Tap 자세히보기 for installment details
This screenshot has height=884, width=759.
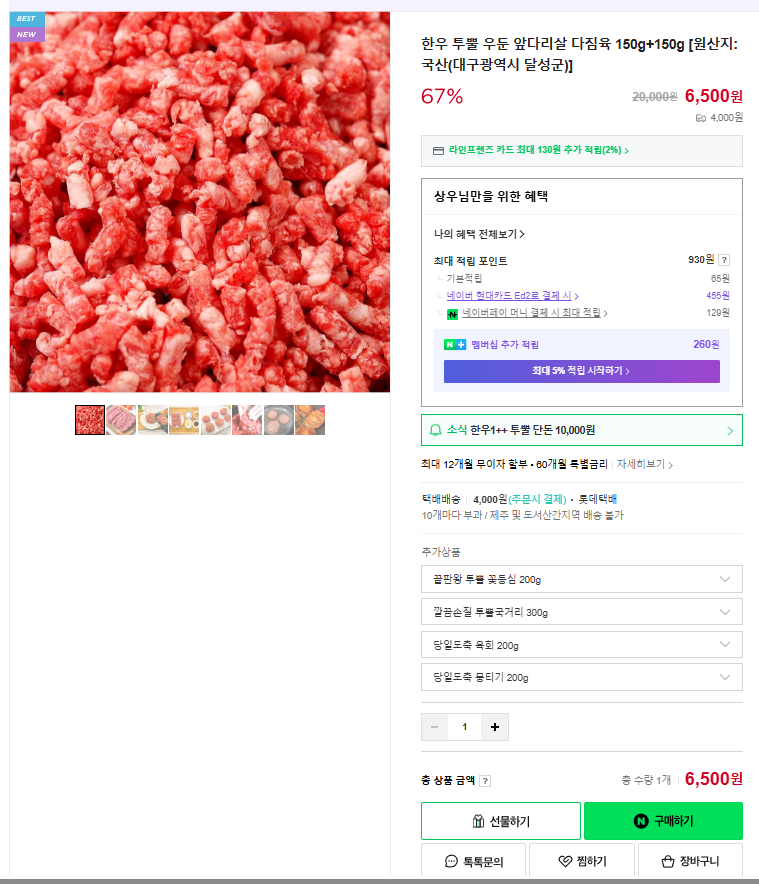[x=644, y=464]
